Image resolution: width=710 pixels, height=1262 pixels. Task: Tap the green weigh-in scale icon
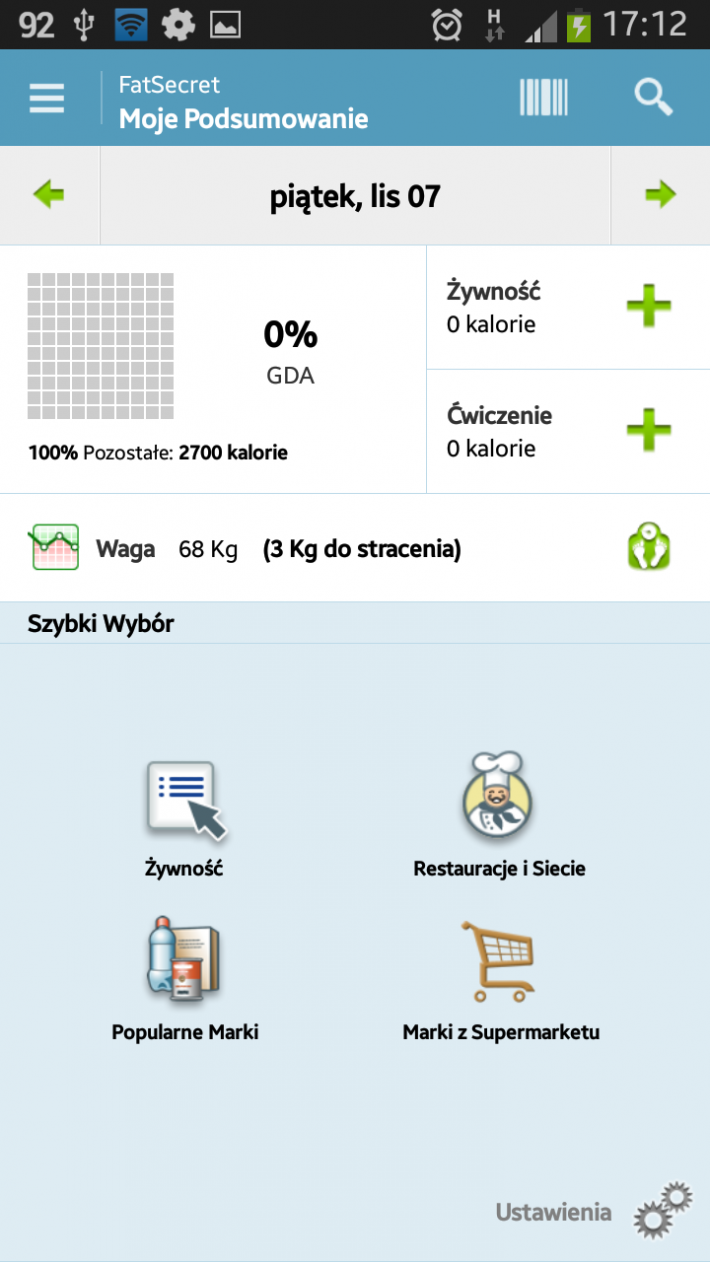648,548
